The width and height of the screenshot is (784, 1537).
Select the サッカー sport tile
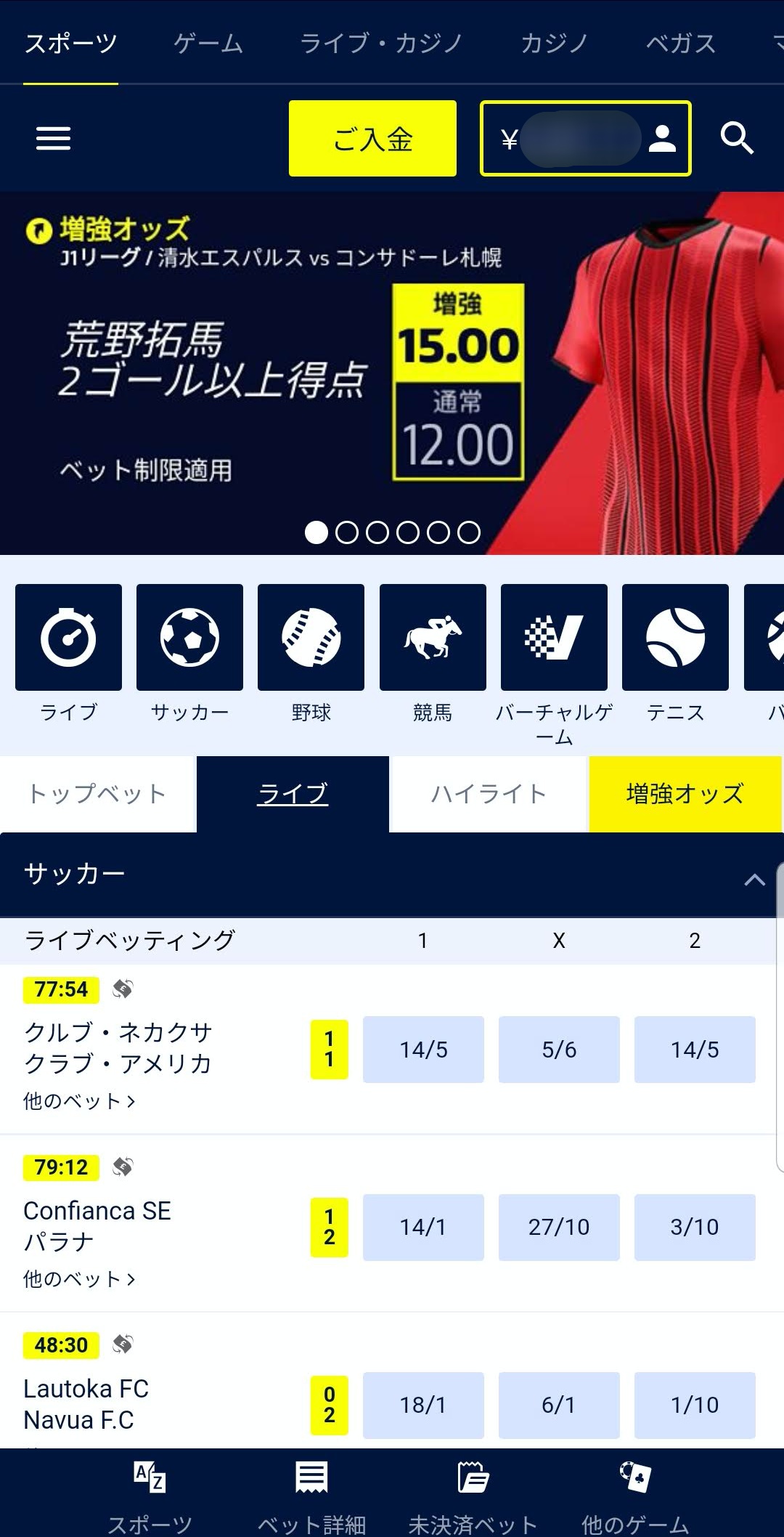pyautogui.click(x=189, y=638)
